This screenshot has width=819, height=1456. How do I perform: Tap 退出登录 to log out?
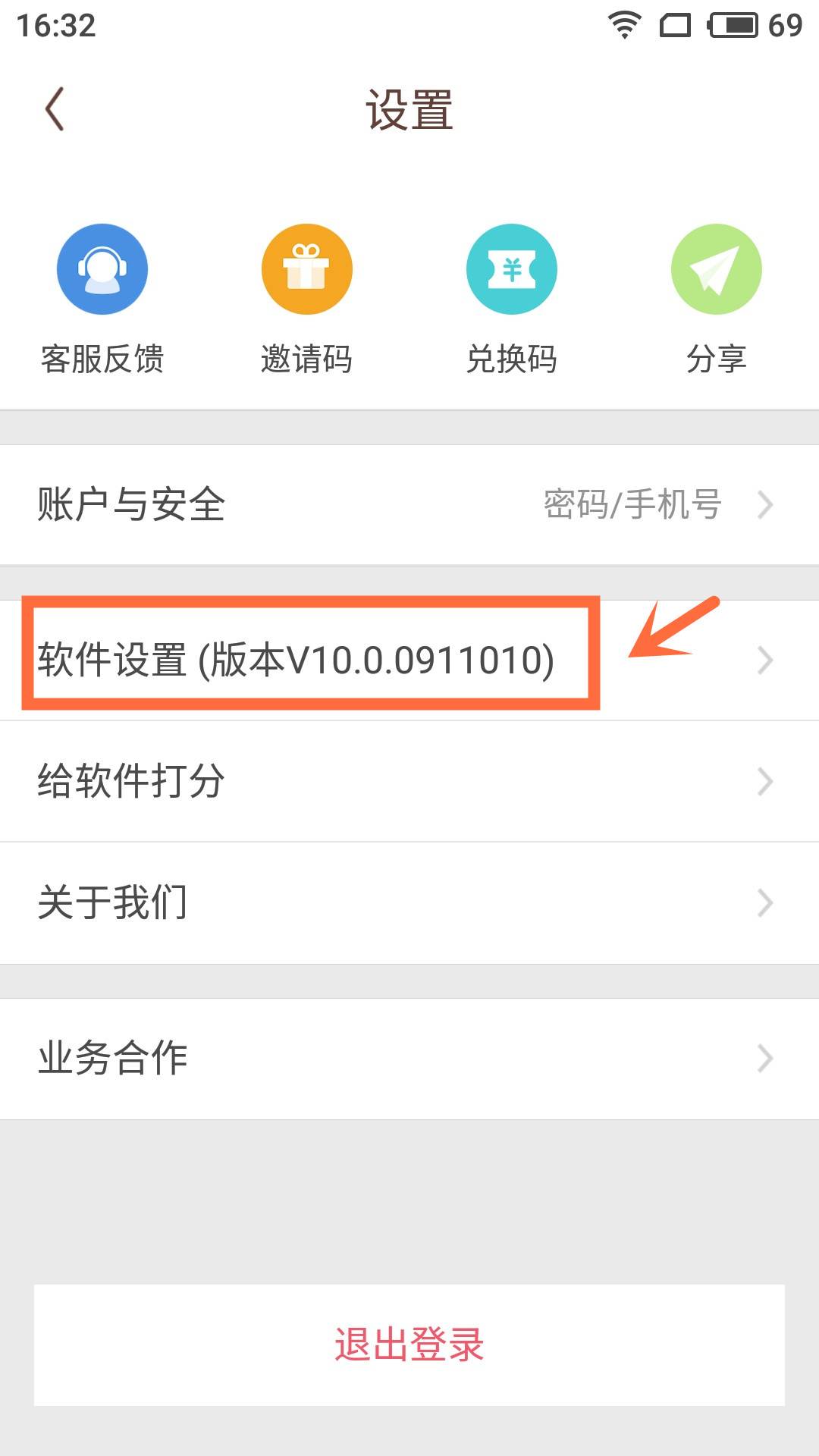409,1345
